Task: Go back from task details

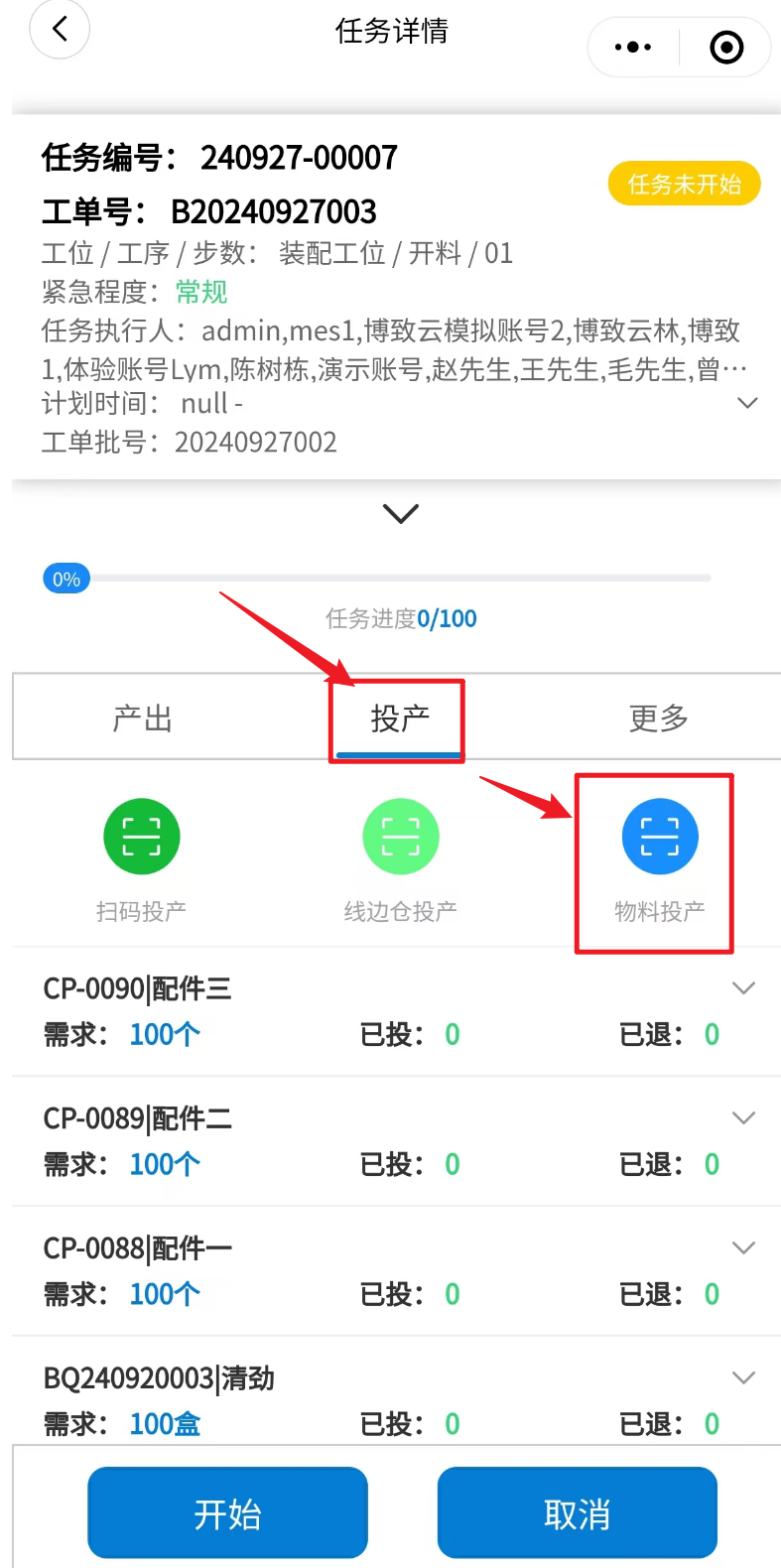Action: coord(60,30)
